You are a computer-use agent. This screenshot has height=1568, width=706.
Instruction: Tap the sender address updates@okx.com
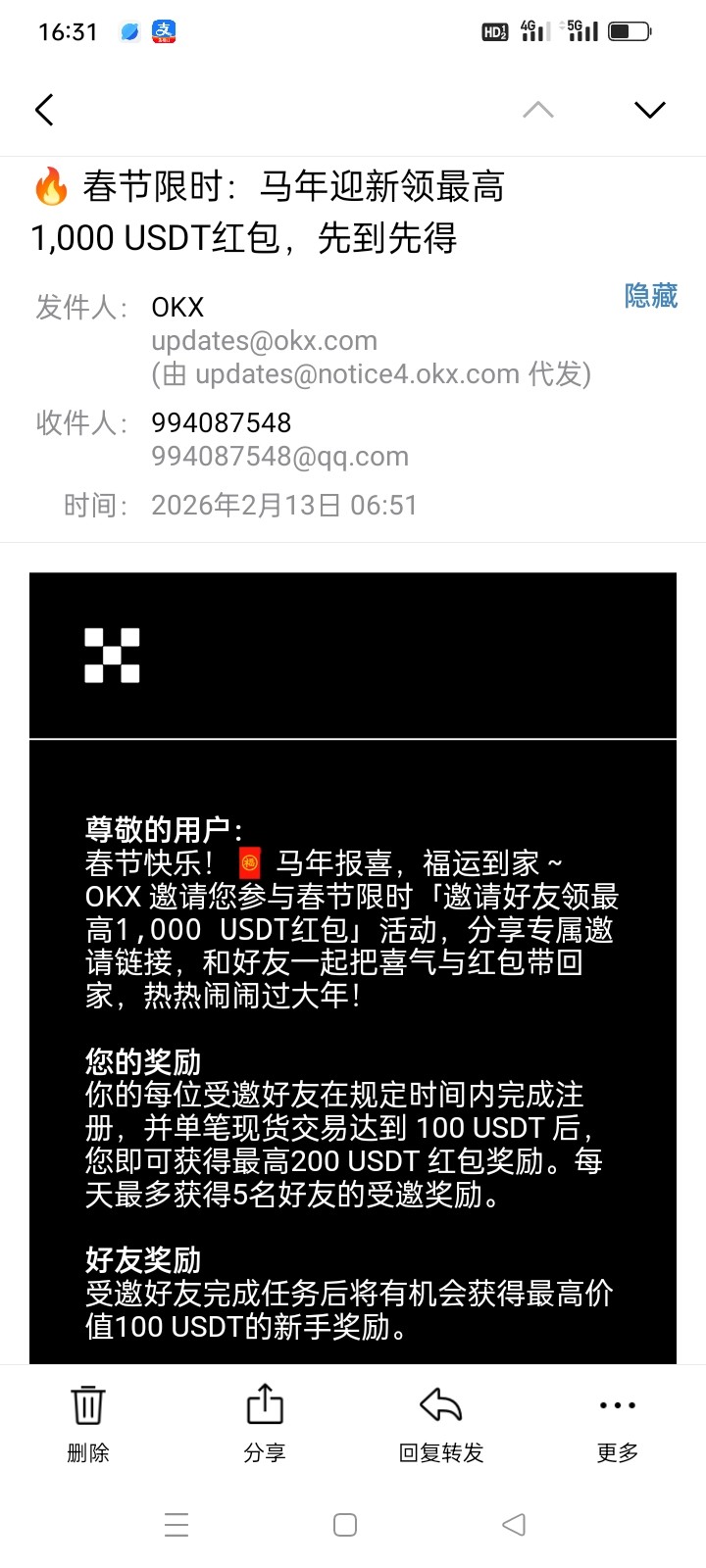click(x=264, y=341)
